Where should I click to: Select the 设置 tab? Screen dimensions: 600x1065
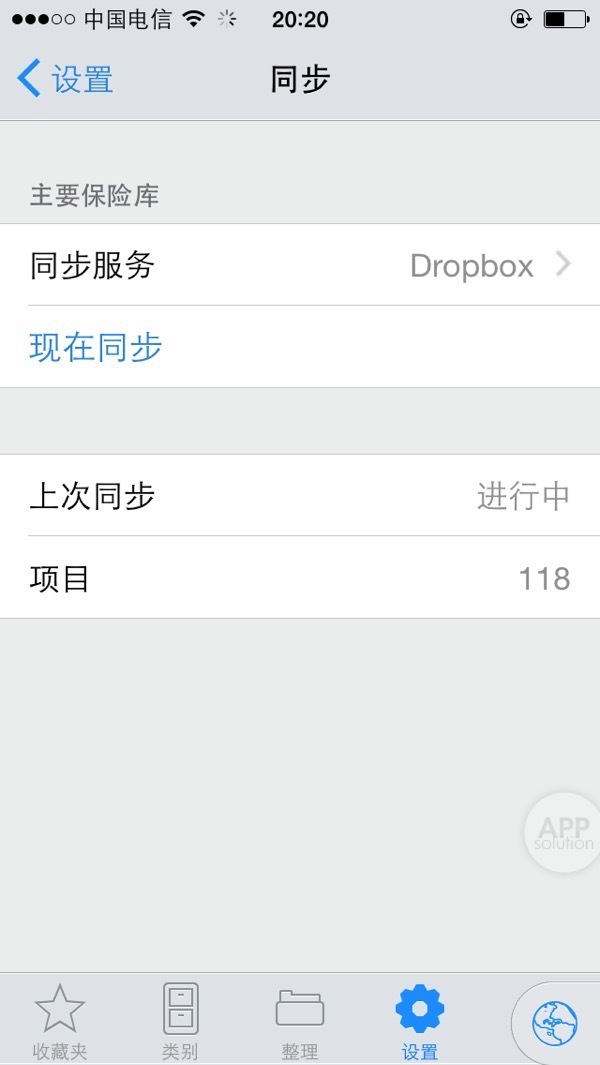point(419,1020)
